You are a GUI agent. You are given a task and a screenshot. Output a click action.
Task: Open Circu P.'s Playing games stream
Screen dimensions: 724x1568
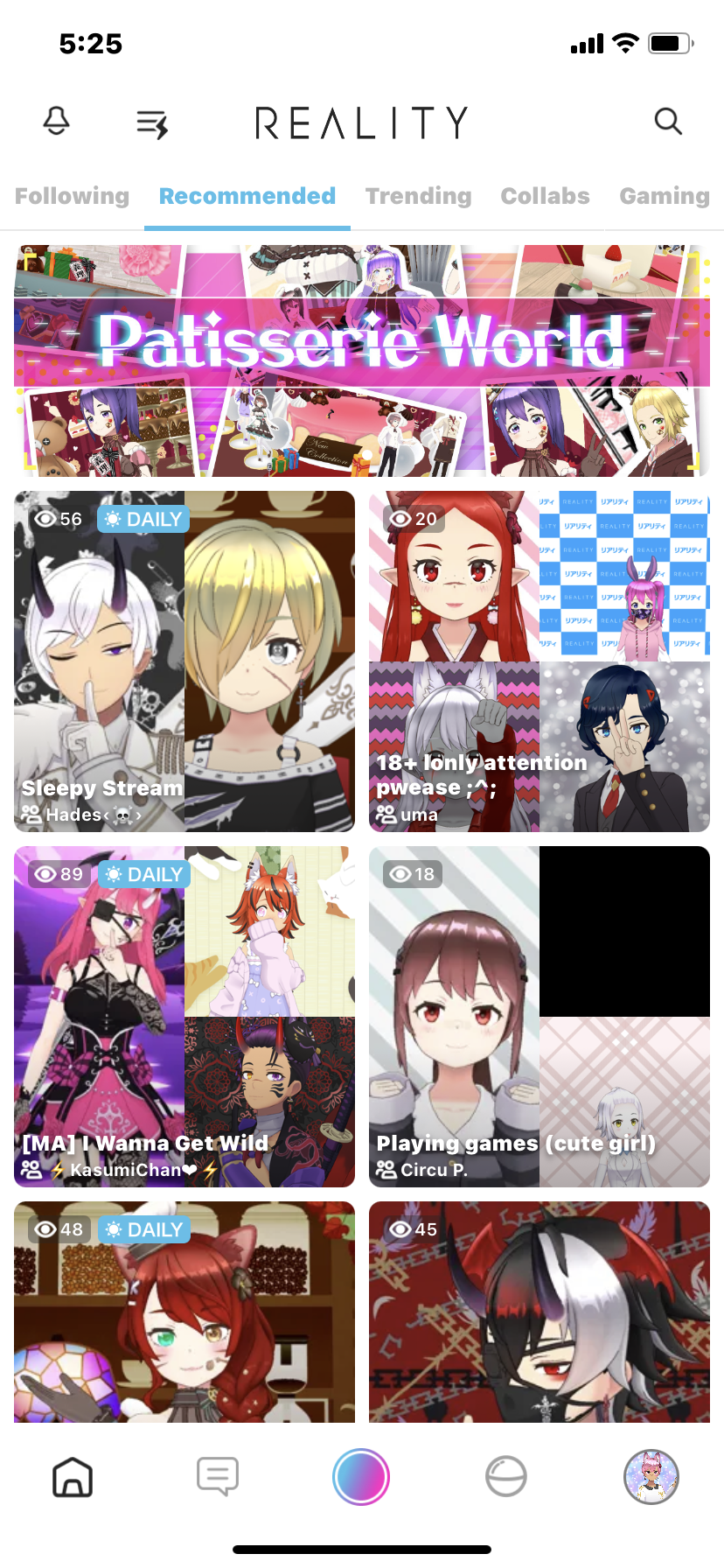pos(539,1017)
